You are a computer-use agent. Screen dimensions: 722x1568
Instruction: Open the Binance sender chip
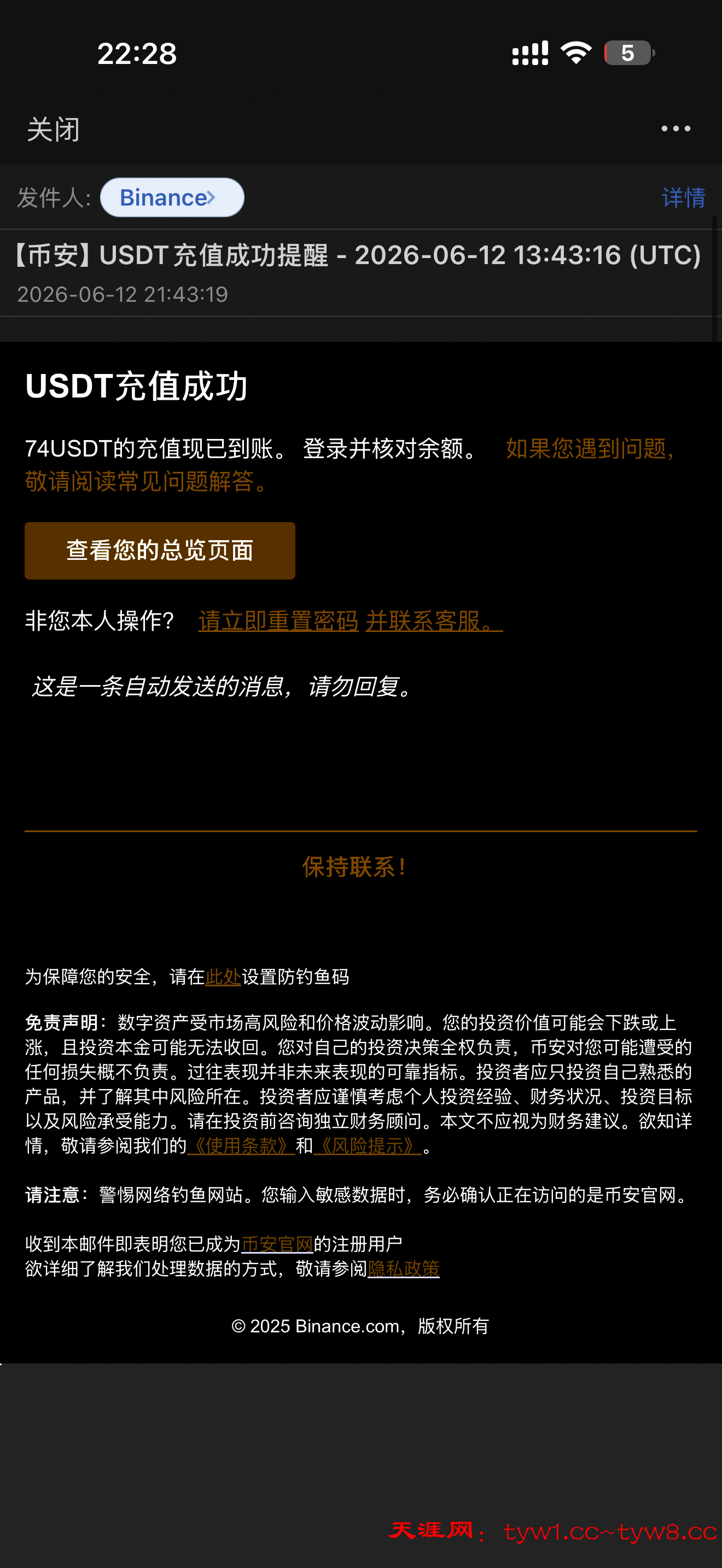172,197
